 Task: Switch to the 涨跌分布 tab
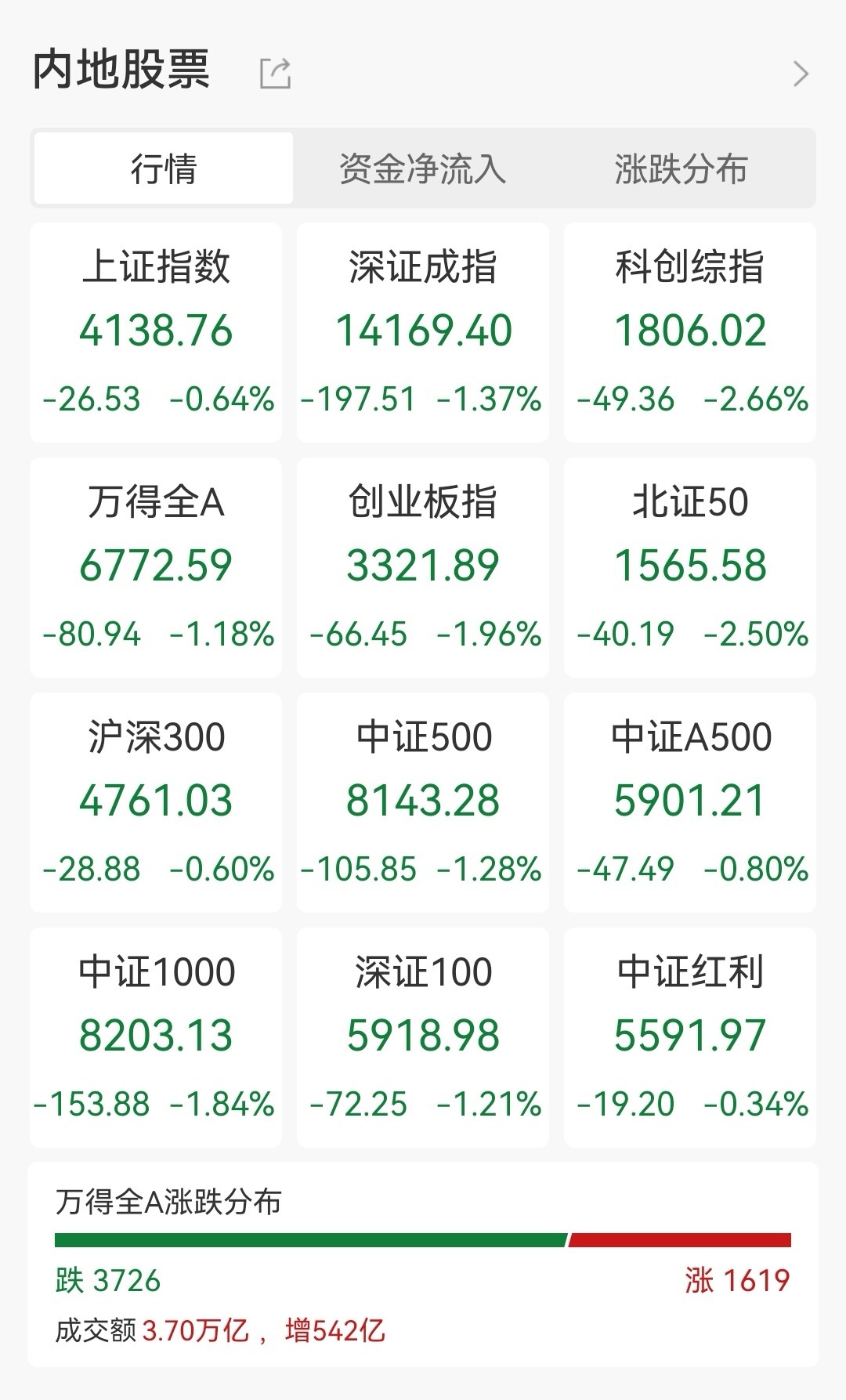(x=681, y=168)
